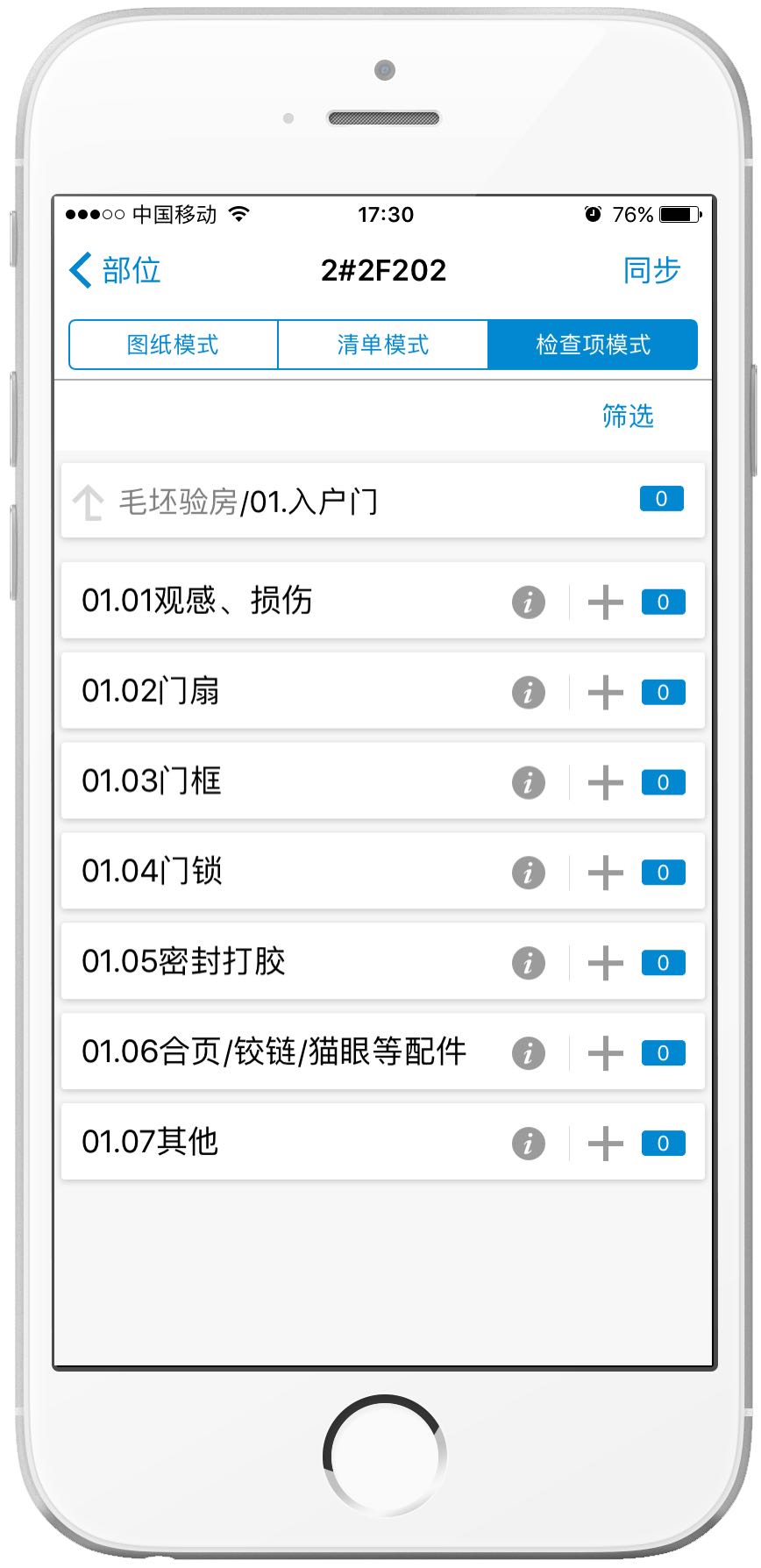This screenshot has height=1568, width=761.
Task: Open the 01.03门框 check item
Action: (x=383, y=780)
